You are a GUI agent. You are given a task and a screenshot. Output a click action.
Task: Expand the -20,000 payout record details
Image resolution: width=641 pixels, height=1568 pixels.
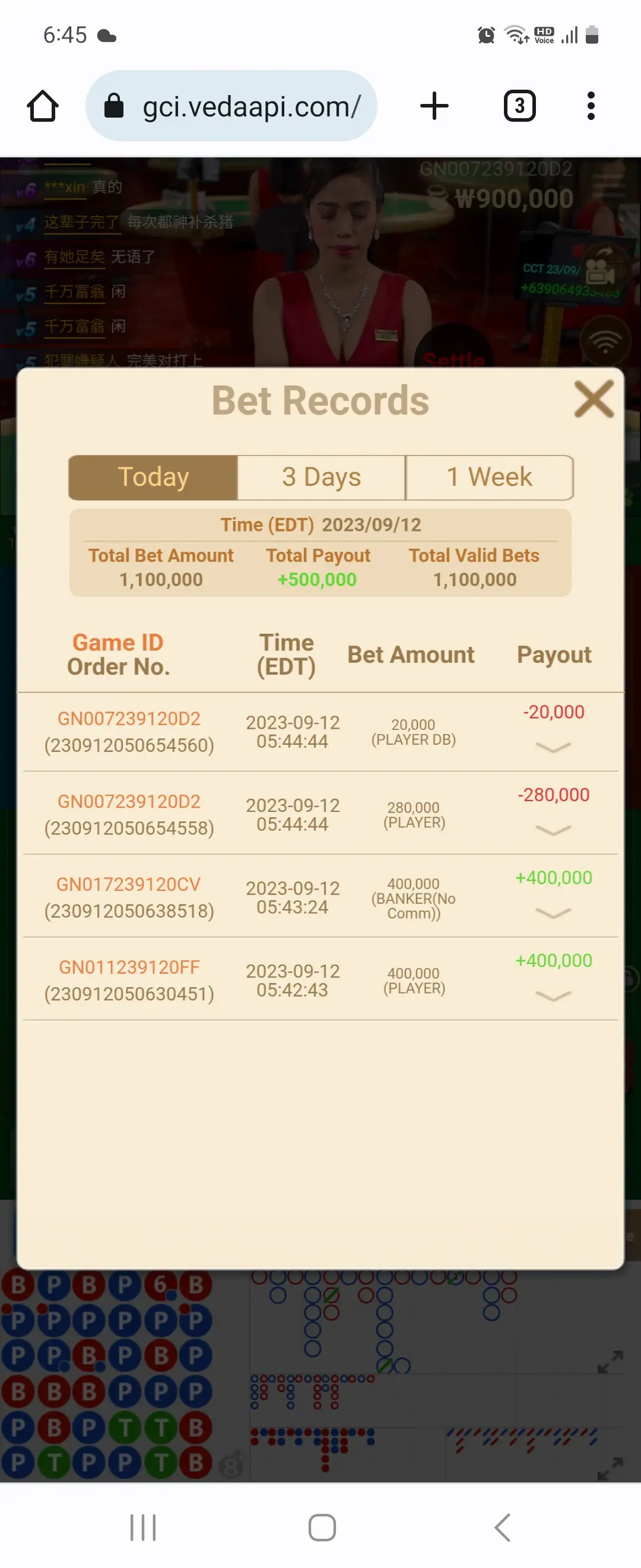click(553, 747)
